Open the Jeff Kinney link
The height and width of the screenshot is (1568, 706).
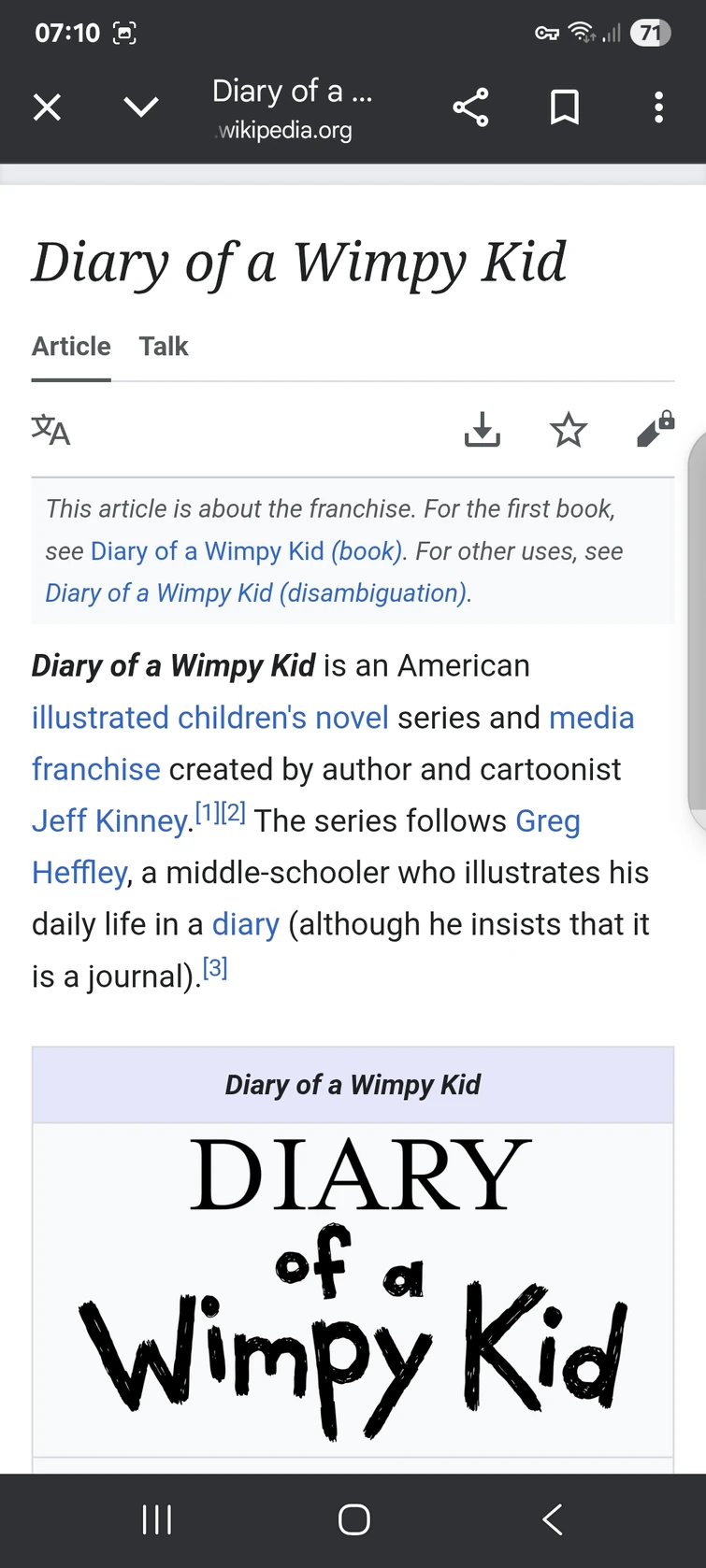pos(110,821)
